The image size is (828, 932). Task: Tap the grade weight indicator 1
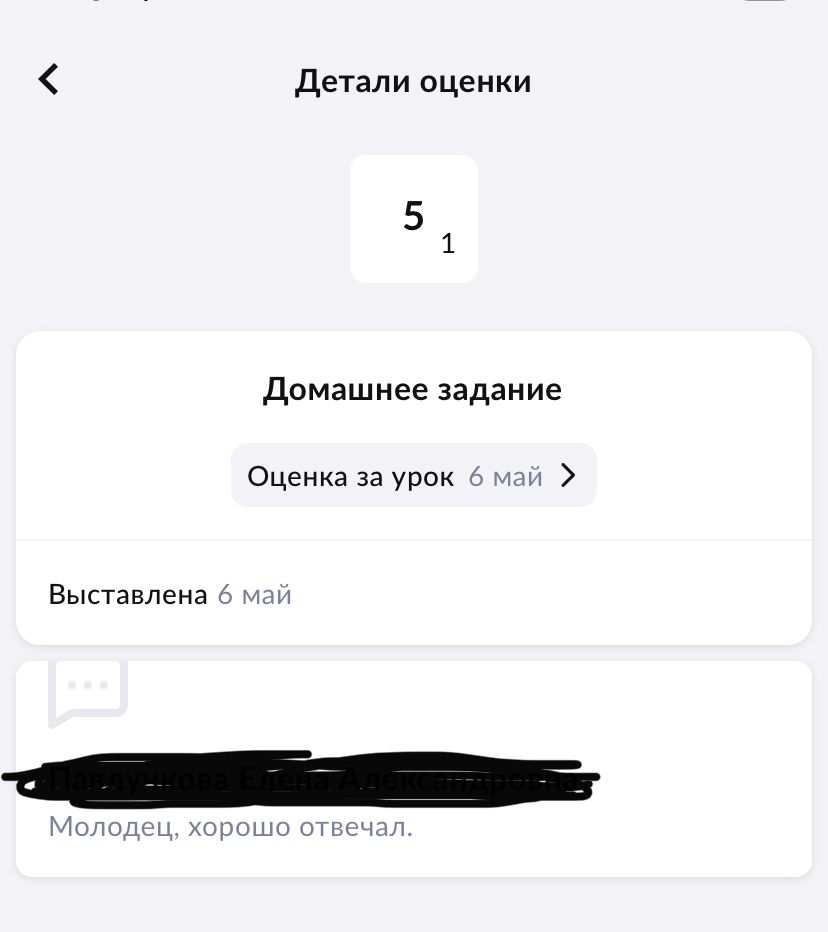click(448, 243)
